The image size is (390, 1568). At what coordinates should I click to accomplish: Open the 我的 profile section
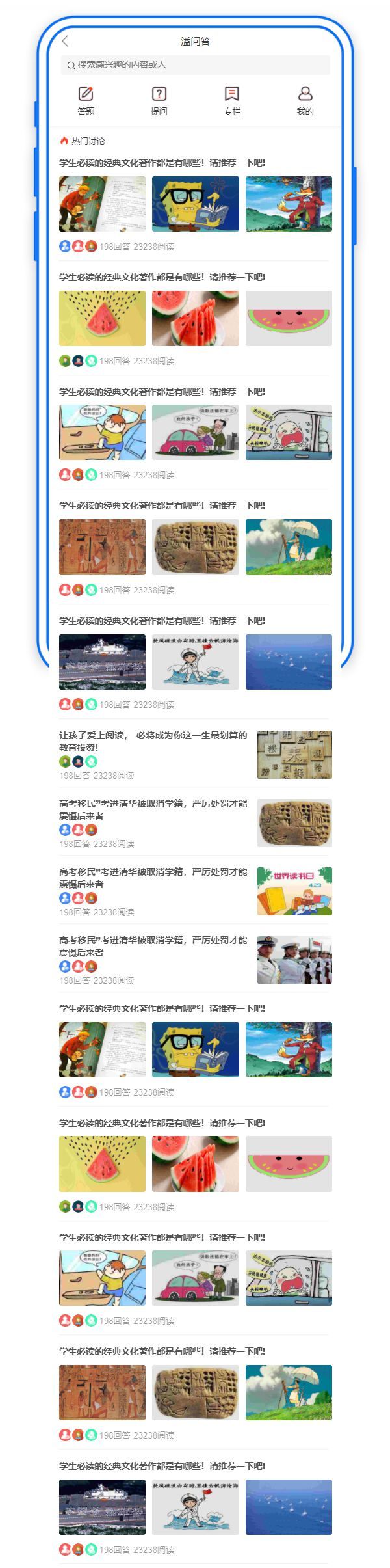pos(305,100)
